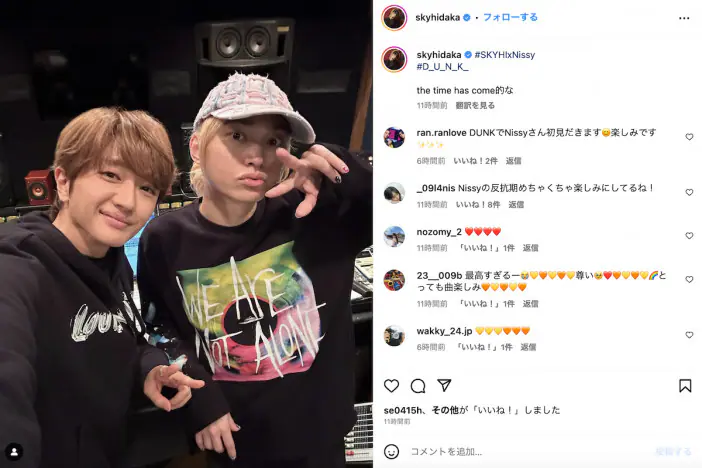Share post via paper plane icon

(x=445, y=385)
